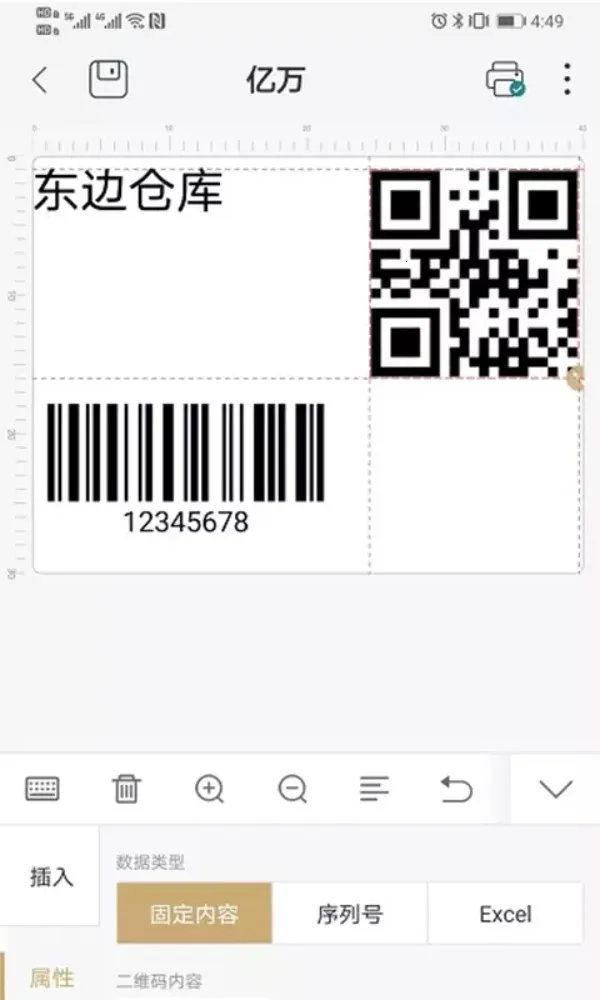Viewport: 600px width, 1000px height.
Task: Switch to the 插入 tab
Action: [51, 877]
